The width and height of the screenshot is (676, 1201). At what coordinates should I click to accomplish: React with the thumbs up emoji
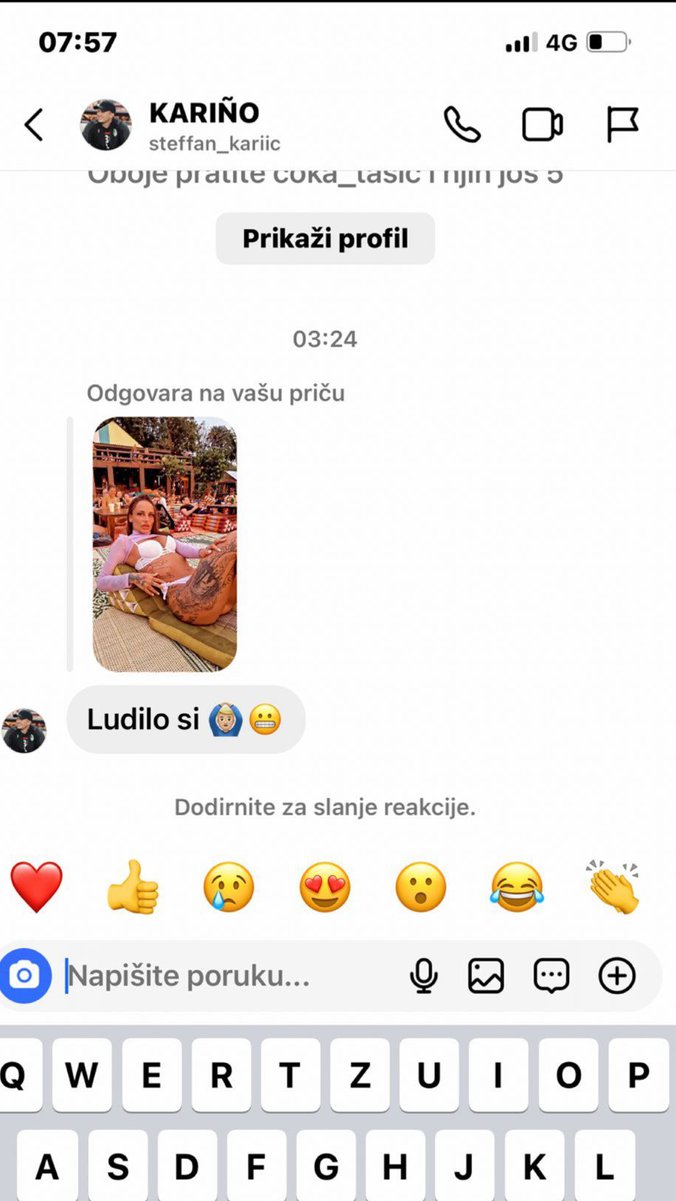132,886
